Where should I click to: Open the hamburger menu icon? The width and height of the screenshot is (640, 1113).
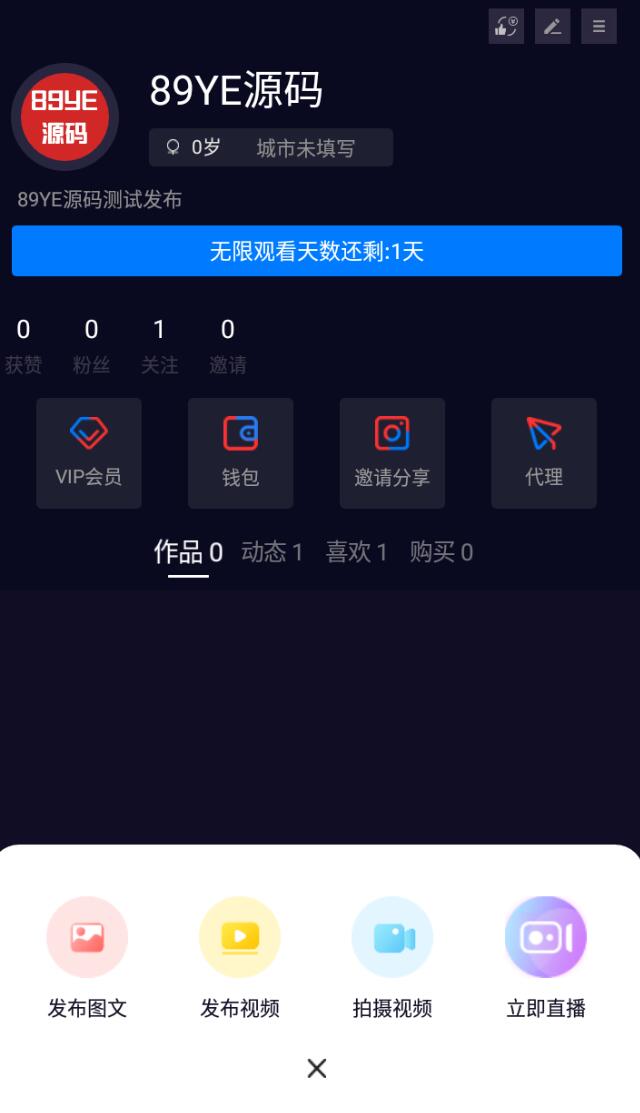pos(598,27)
